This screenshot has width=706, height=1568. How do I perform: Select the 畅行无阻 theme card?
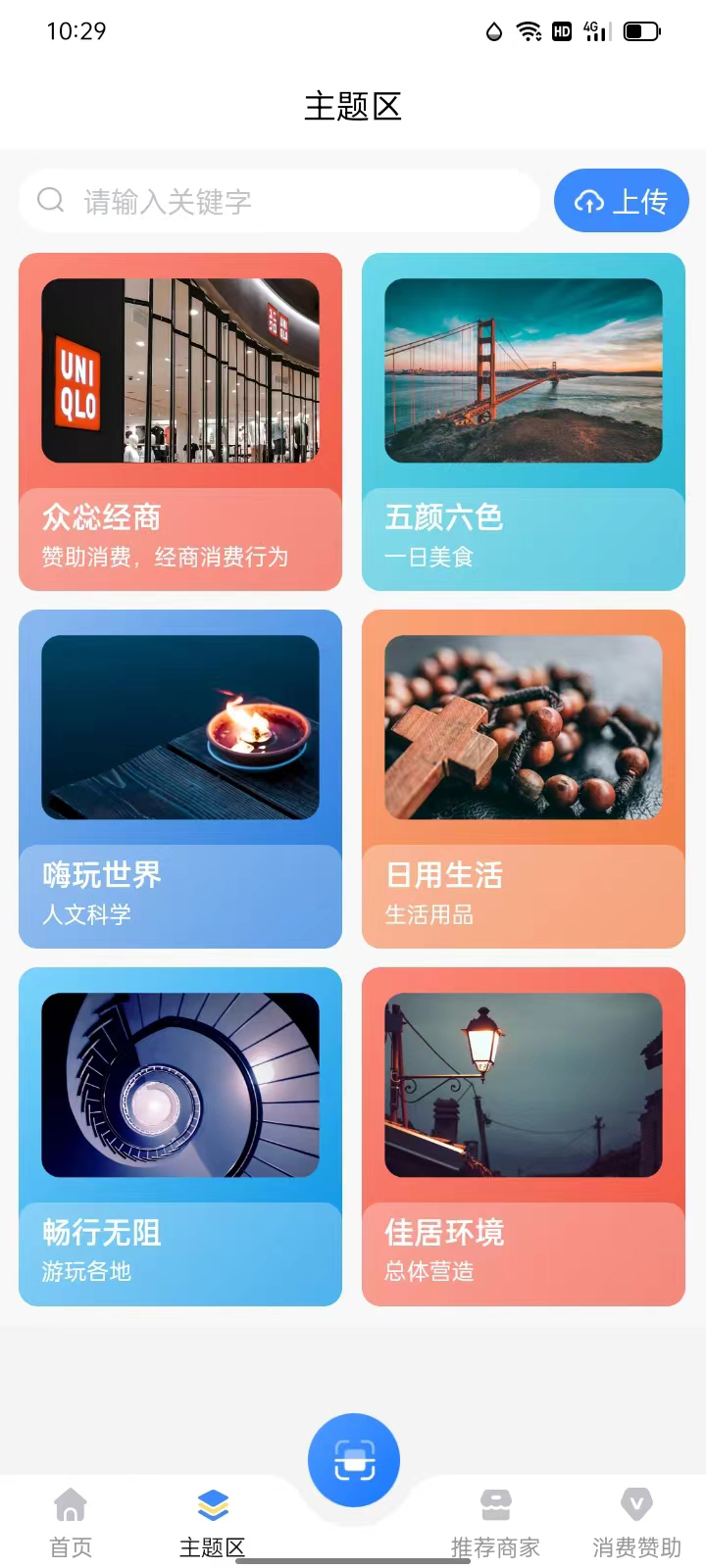tap(179, 1137)
